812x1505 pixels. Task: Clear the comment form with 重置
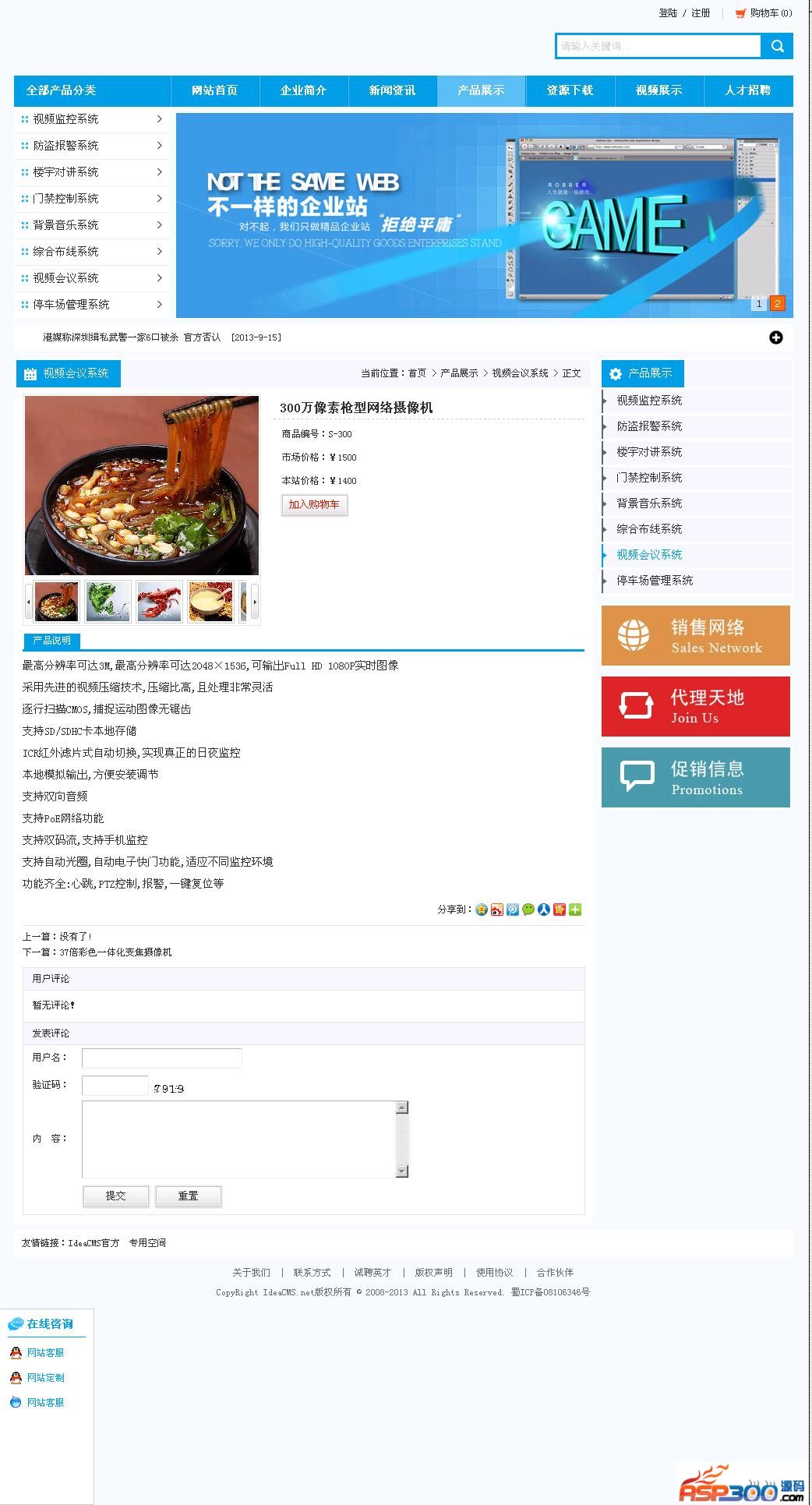(x=188, y=1196)
